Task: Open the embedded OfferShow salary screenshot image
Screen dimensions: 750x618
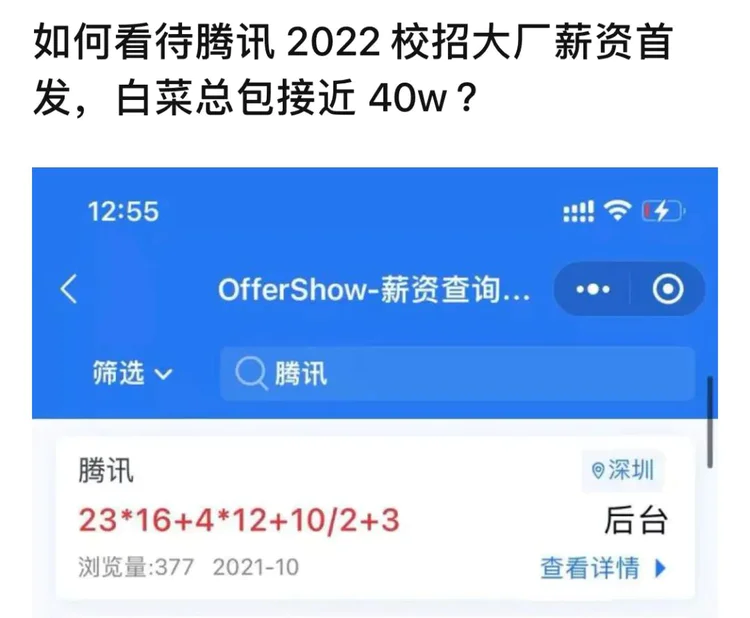Action: [375, 392]
